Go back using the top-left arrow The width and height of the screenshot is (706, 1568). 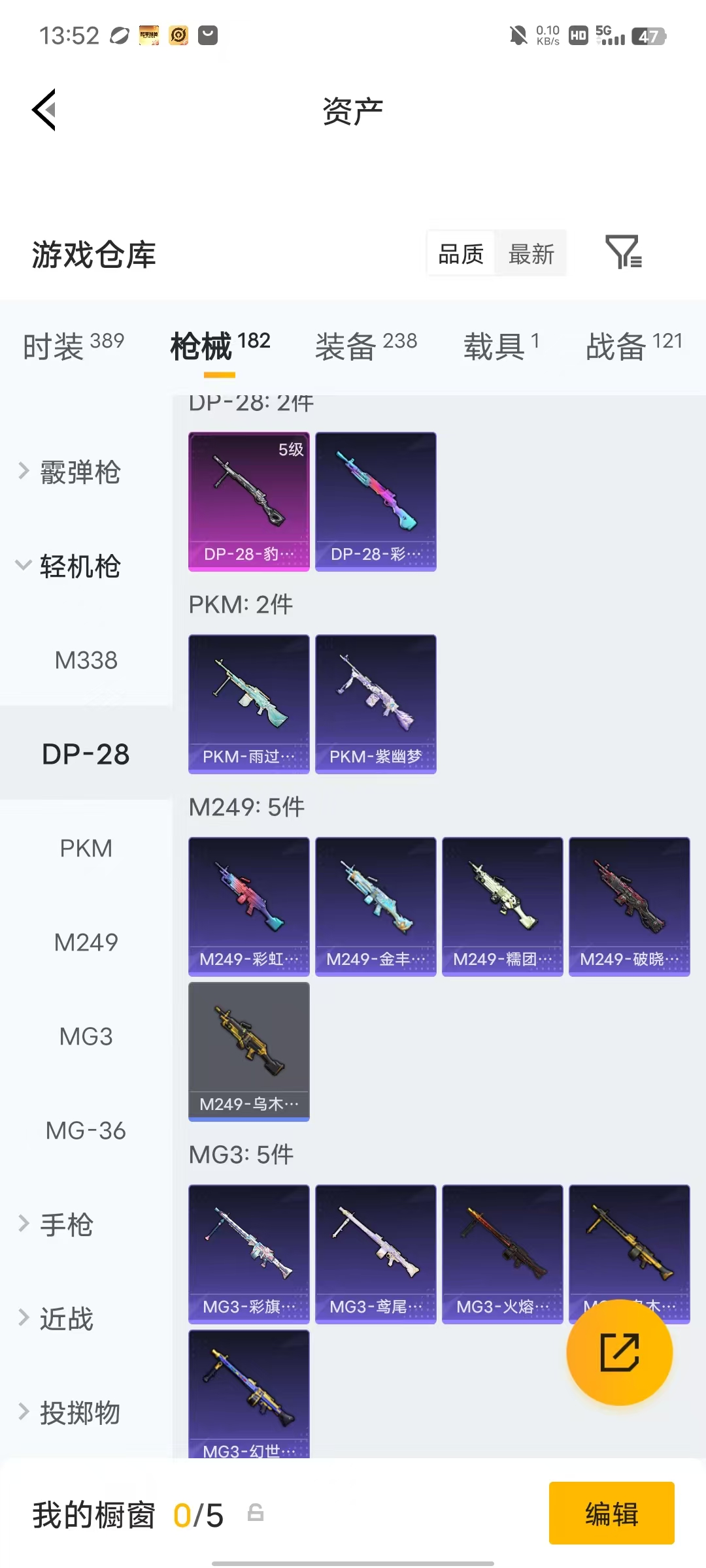44,110
